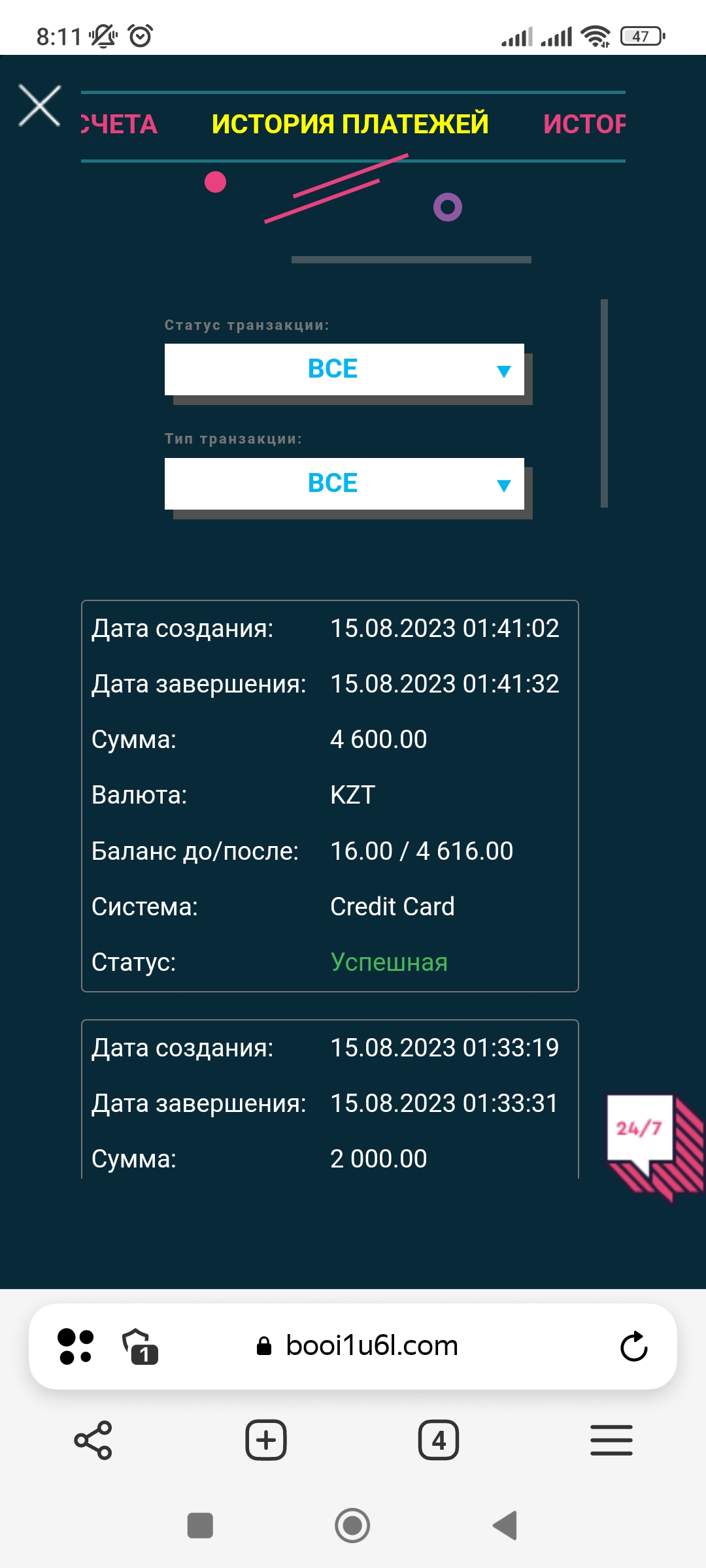The height and width of the screenshot is (1568, 706).
Task: Add a new browser tab
Action: 266,1440
